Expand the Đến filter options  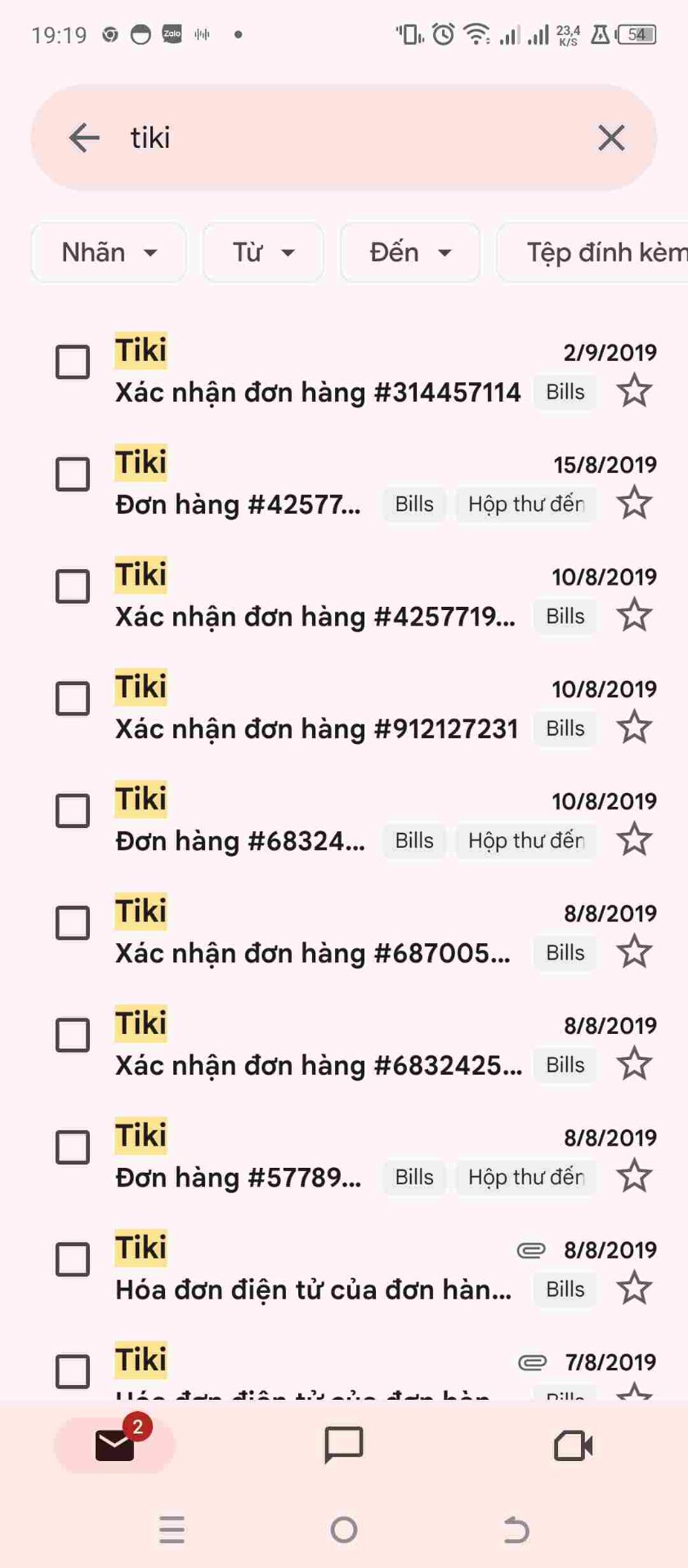(409, 252)
